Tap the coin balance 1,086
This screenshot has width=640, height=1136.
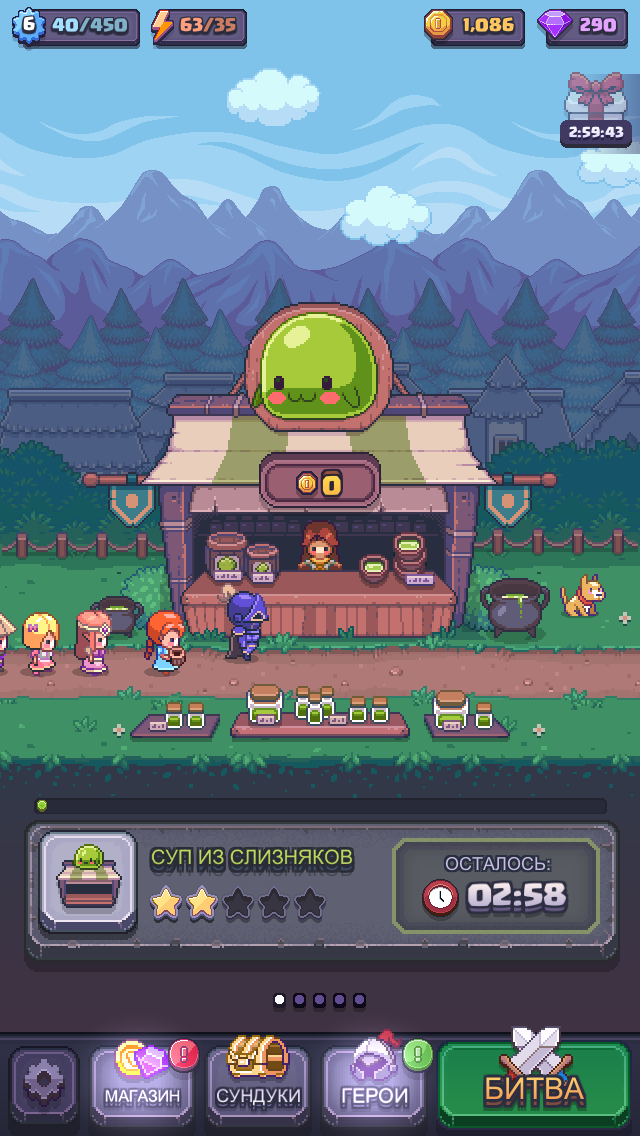[476, 25]
